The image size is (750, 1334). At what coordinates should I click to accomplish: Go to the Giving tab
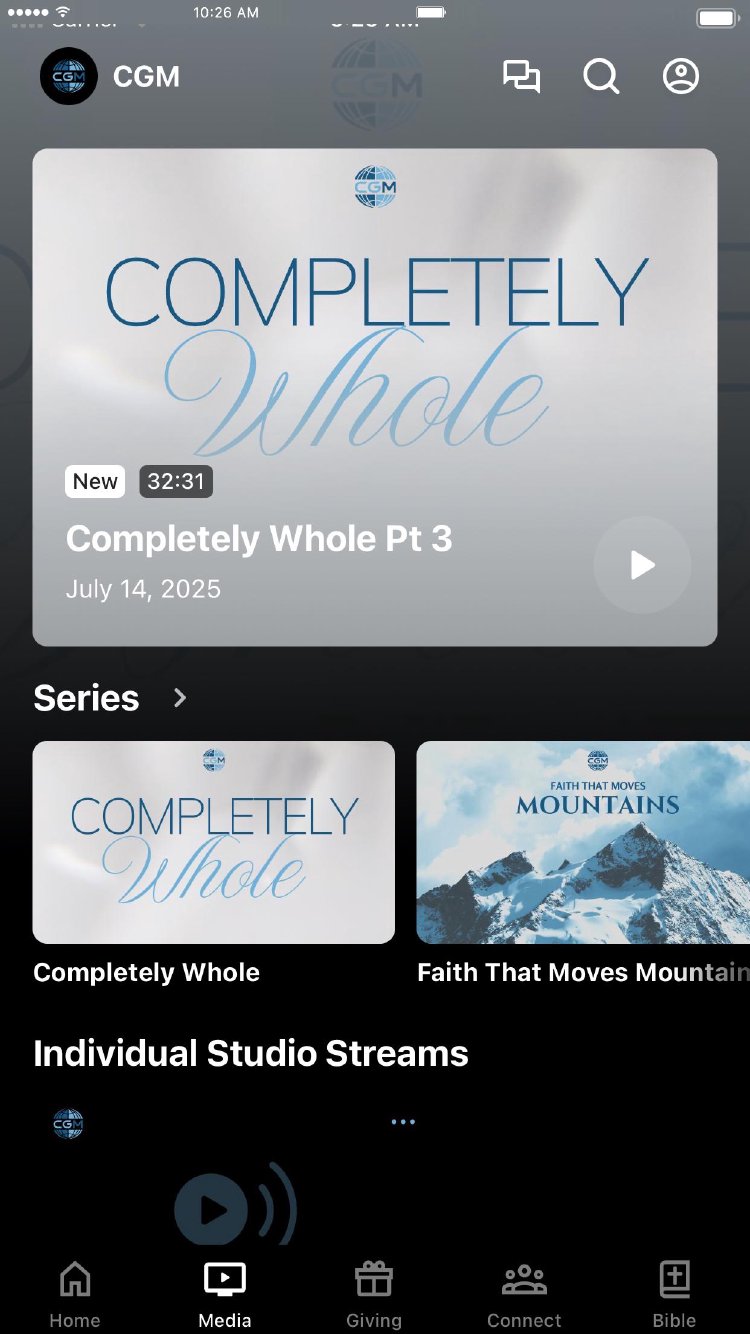tap(374, 1294)
